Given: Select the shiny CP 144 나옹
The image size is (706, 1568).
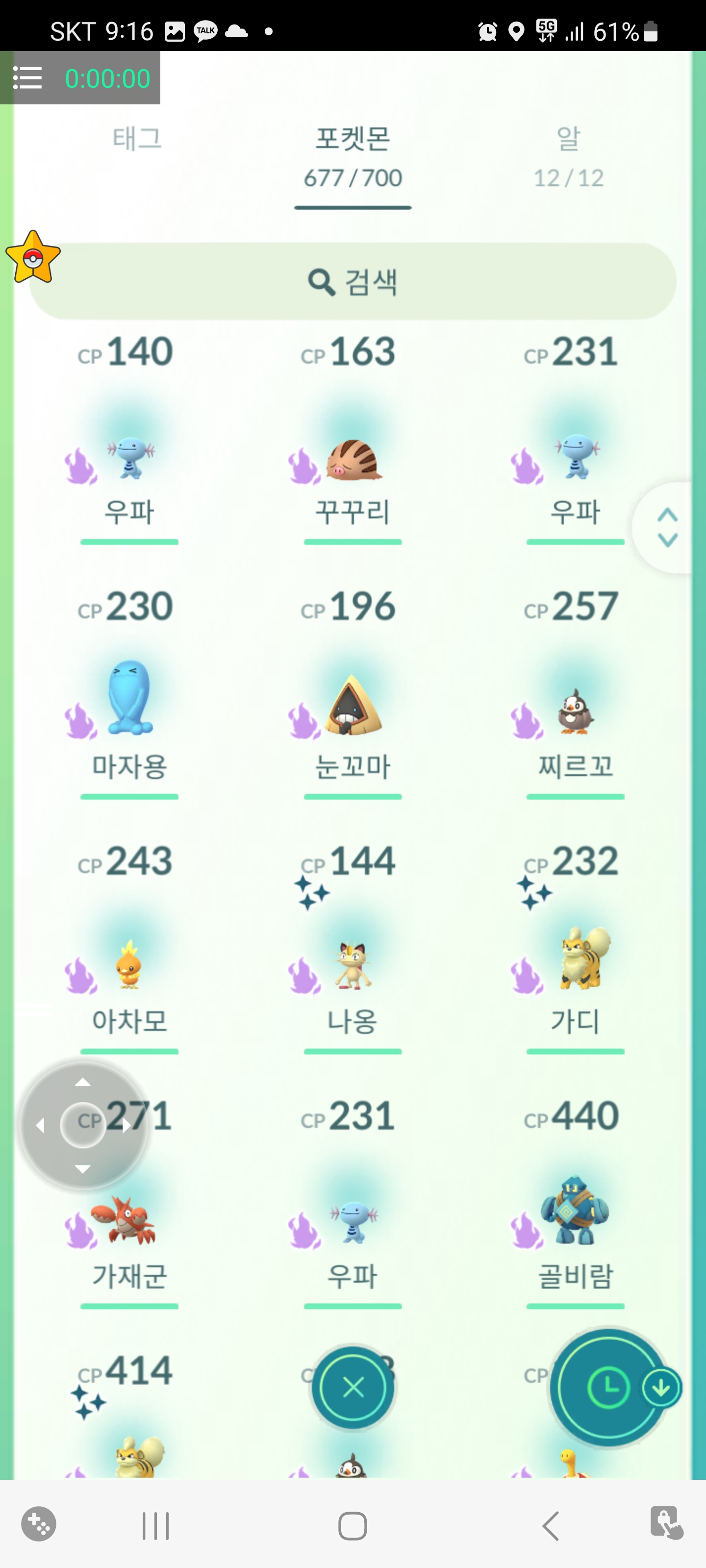Looking at the screenshot, I should [352, 965].
